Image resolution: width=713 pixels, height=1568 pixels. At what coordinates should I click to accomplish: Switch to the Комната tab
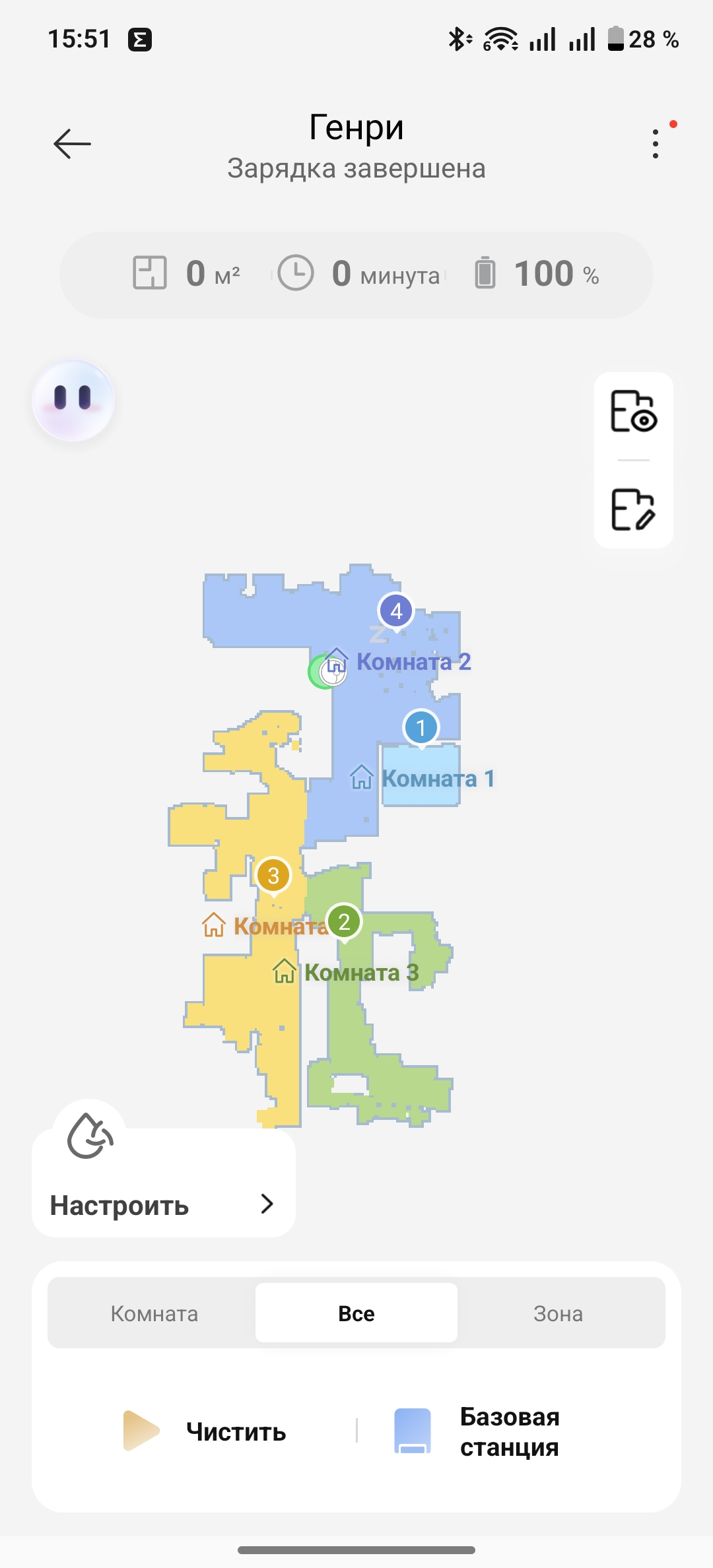(x=154, y=1313)
